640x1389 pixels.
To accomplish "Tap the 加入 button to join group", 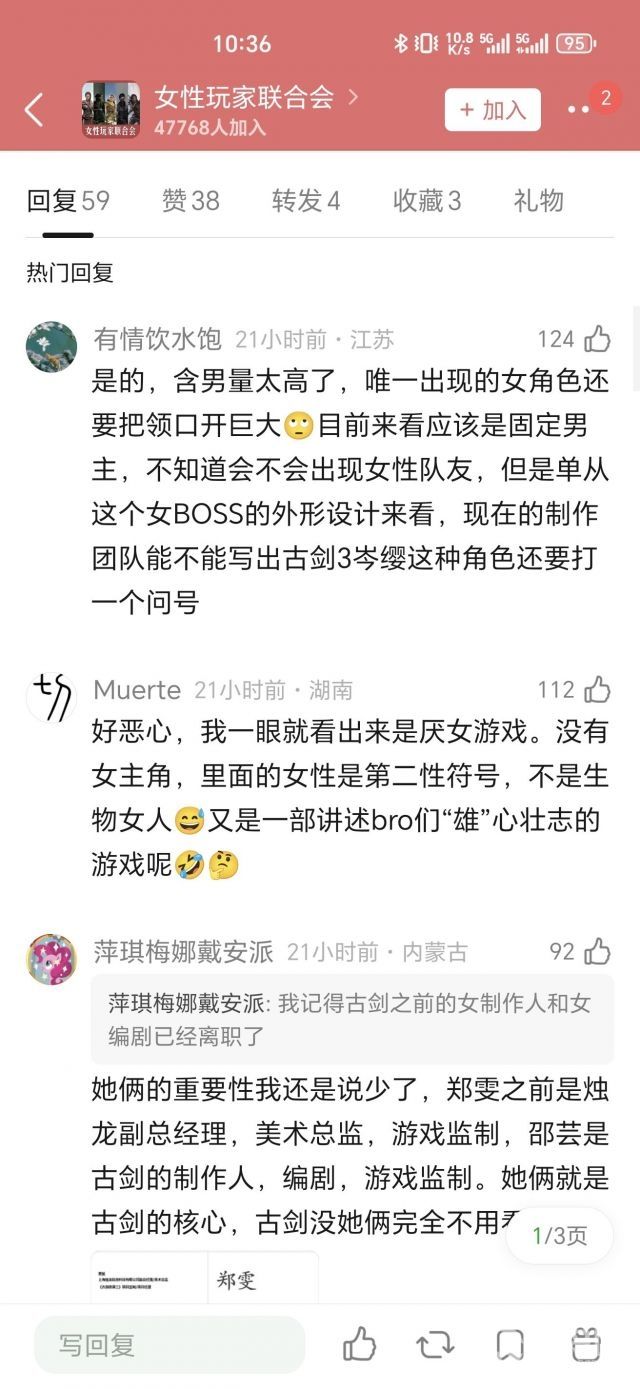I will (x=493, y=110).
